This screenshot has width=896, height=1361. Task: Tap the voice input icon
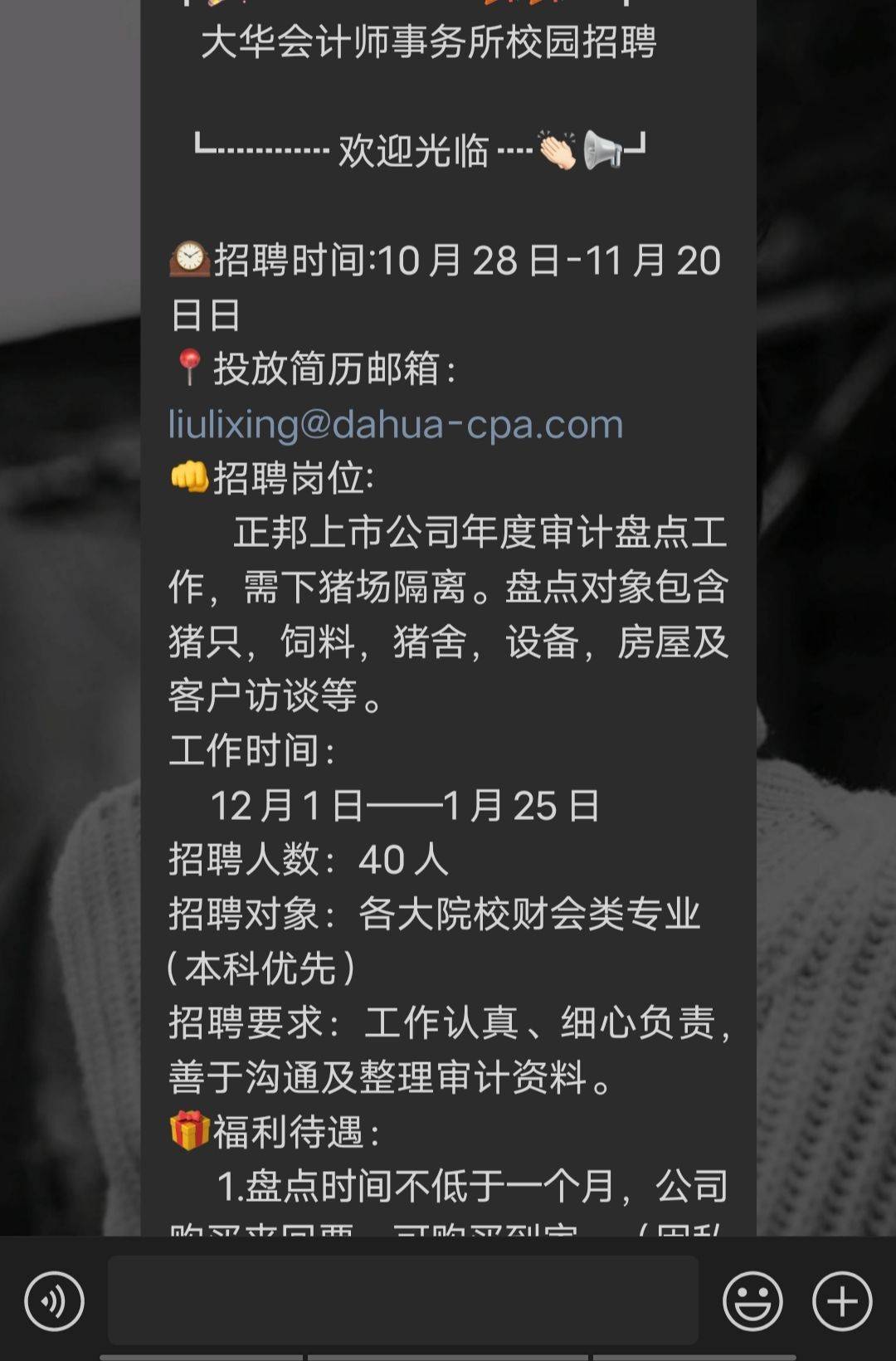(x=54, y=1300)
